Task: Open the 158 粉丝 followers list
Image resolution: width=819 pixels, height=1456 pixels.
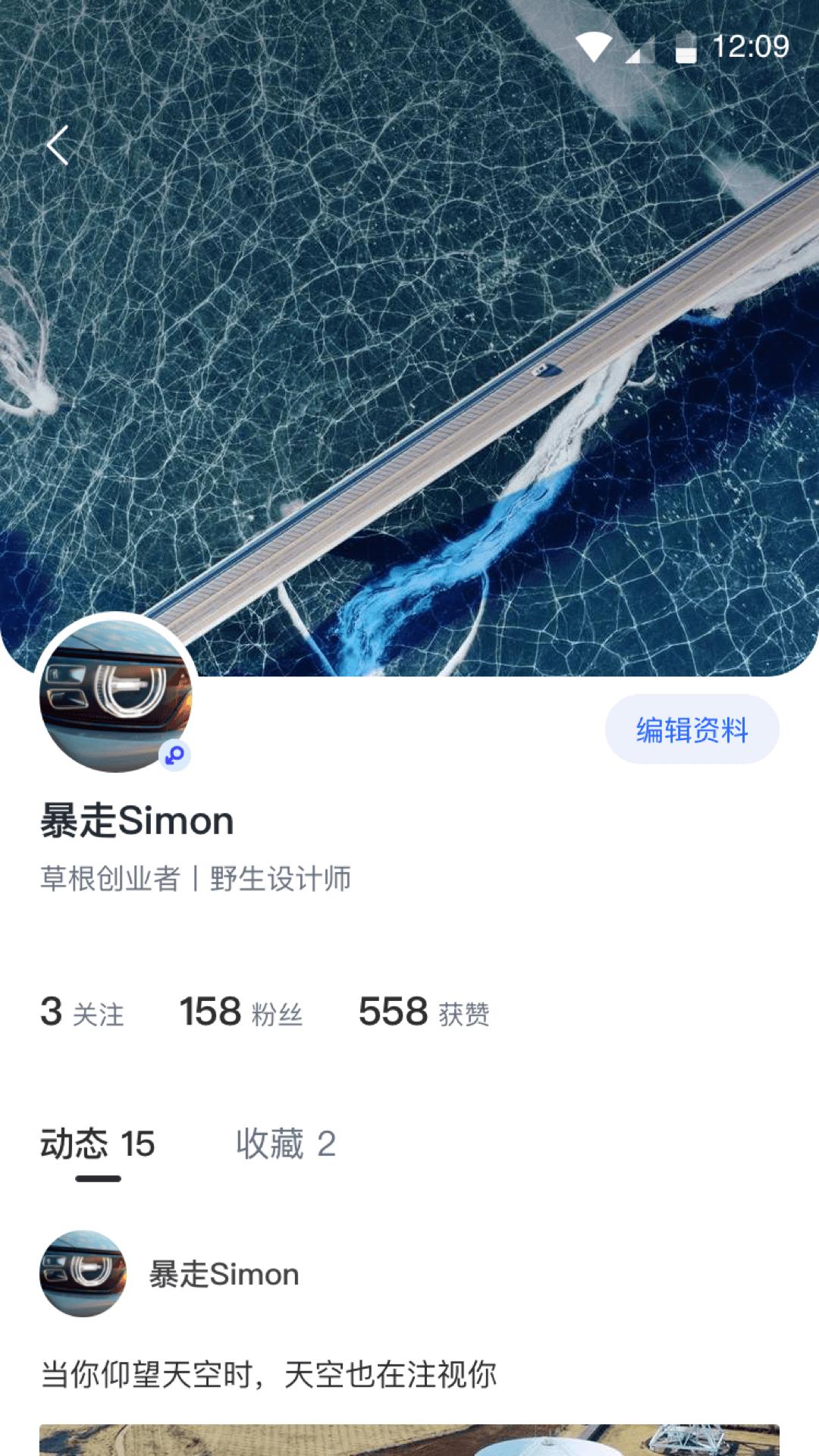Action: [240, 1012]
